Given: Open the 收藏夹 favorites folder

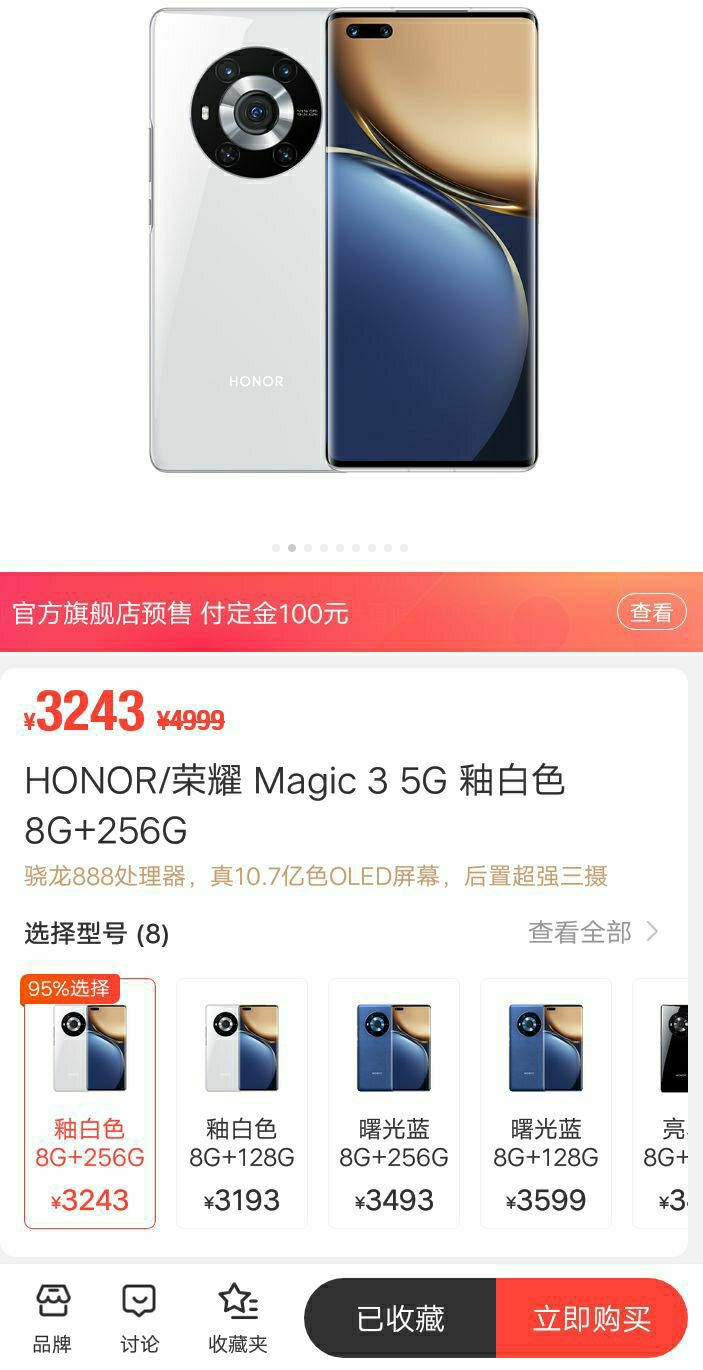Looking at the screenshot, I should 238,1317.
